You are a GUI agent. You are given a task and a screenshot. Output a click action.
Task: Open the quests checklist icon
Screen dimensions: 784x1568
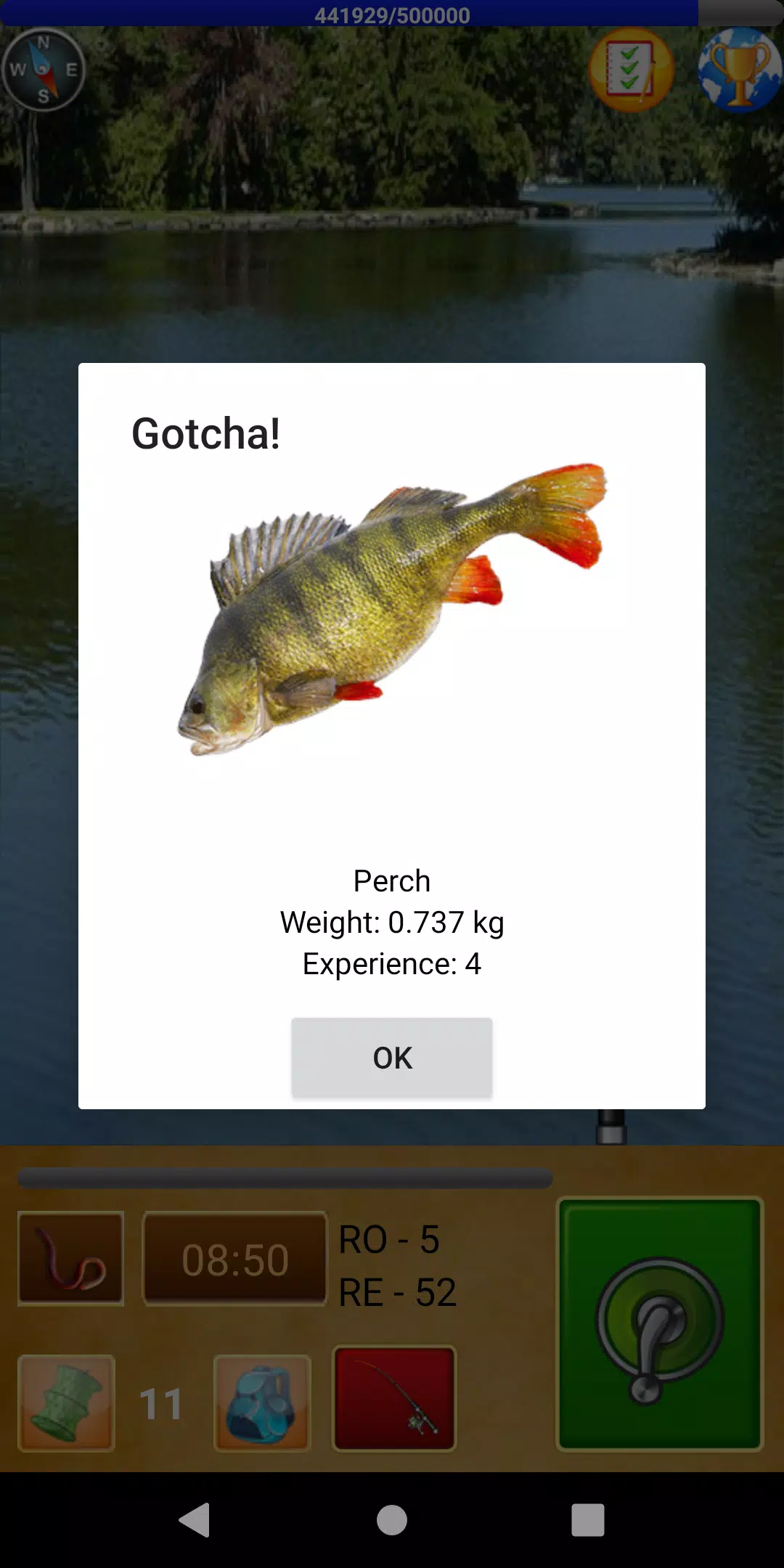(629, 70)
